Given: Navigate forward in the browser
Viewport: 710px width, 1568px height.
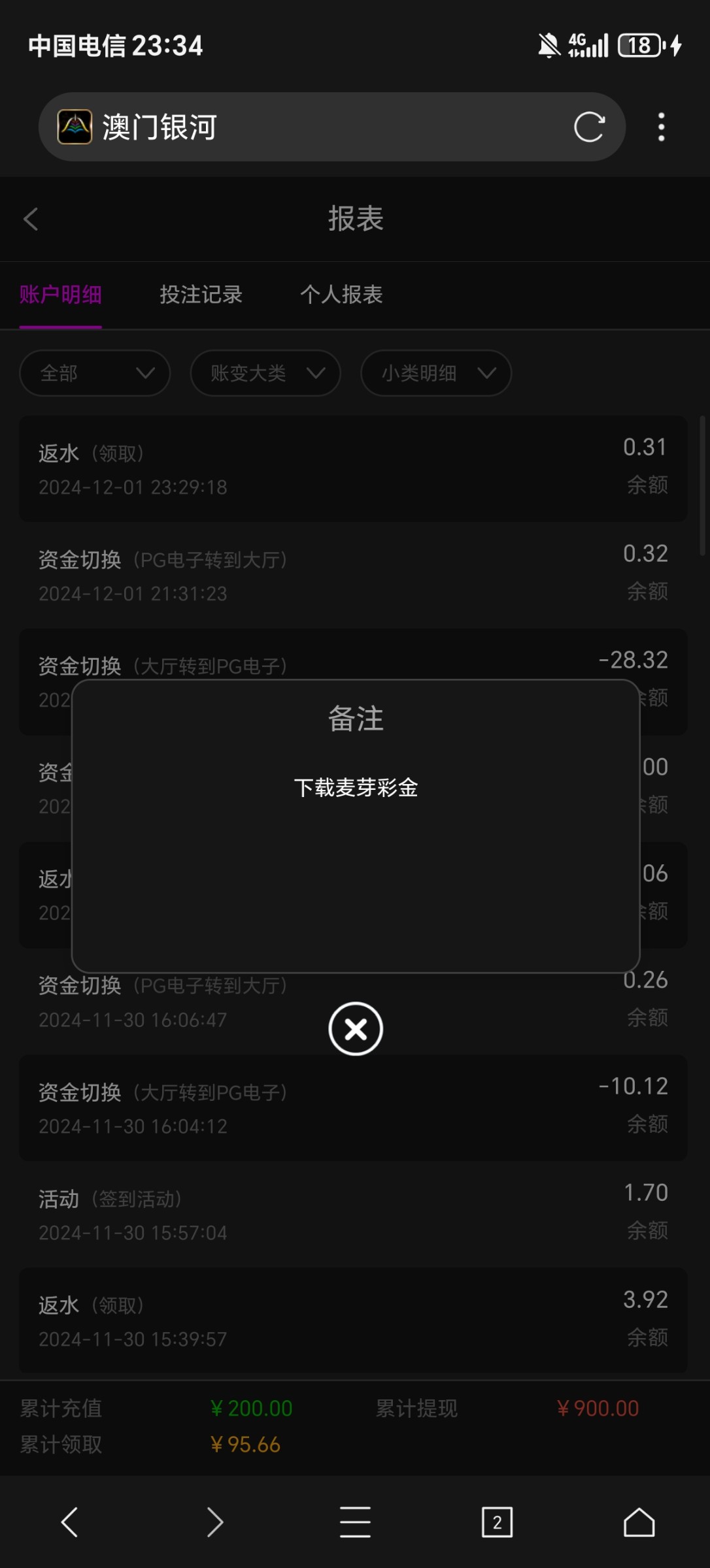Looking at the screenshot, I should (214, 1522).
